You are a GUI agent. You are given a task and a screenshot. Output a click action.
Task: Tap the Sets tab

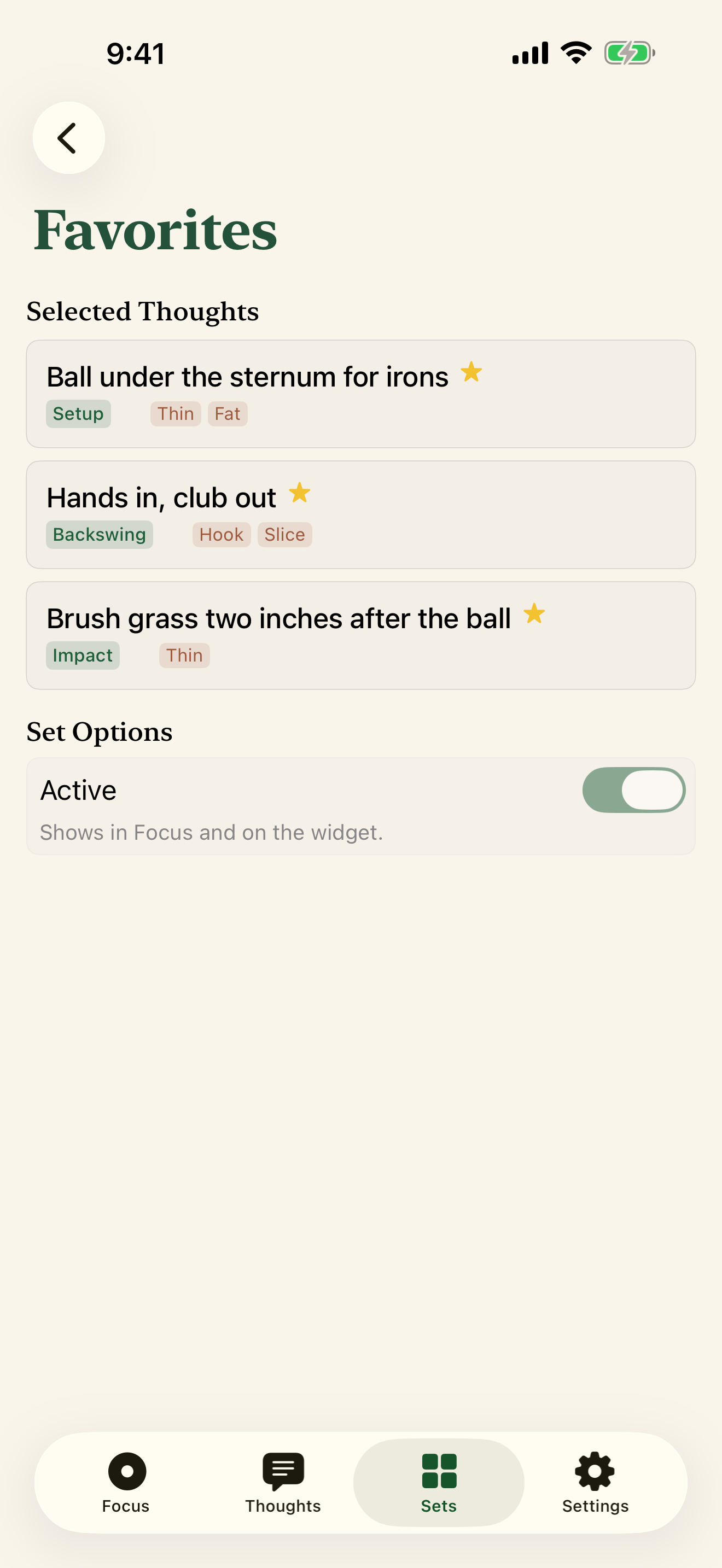tap(439, 1482)
